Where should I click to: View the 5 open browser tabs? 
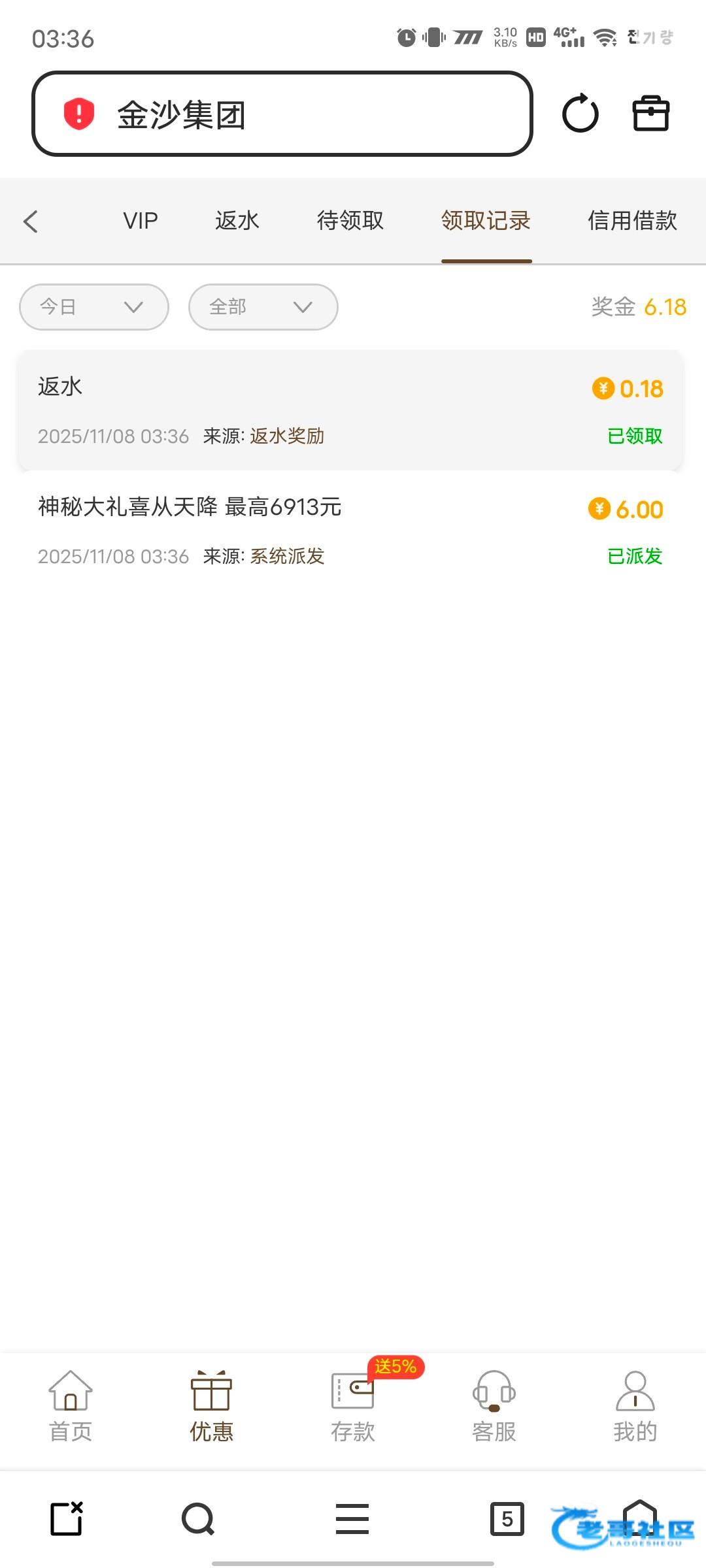click(507, 1518)
